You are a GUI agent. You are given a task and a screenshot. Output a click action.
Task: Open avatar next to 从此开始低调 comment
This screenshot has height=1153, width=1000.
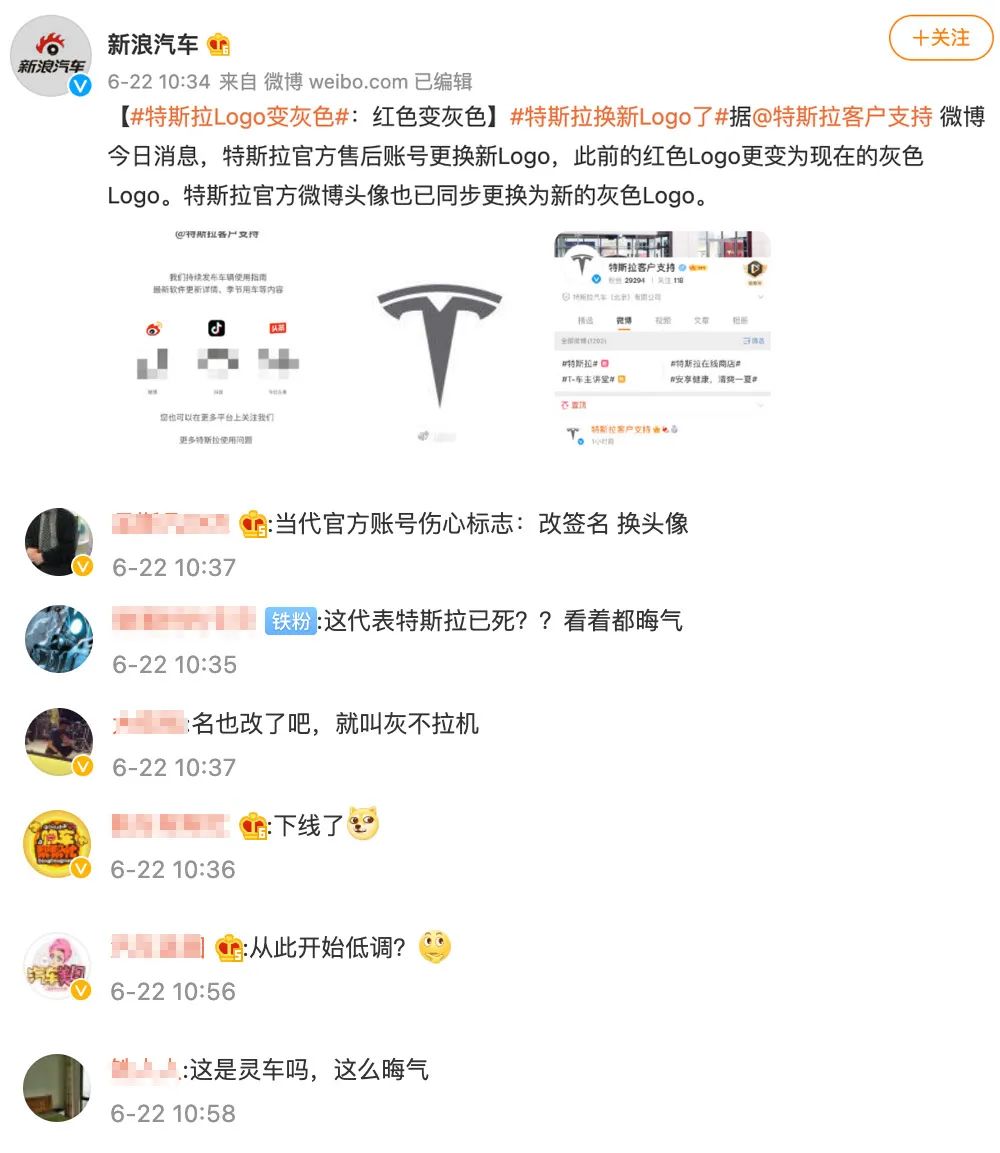[x=58, y=966]
